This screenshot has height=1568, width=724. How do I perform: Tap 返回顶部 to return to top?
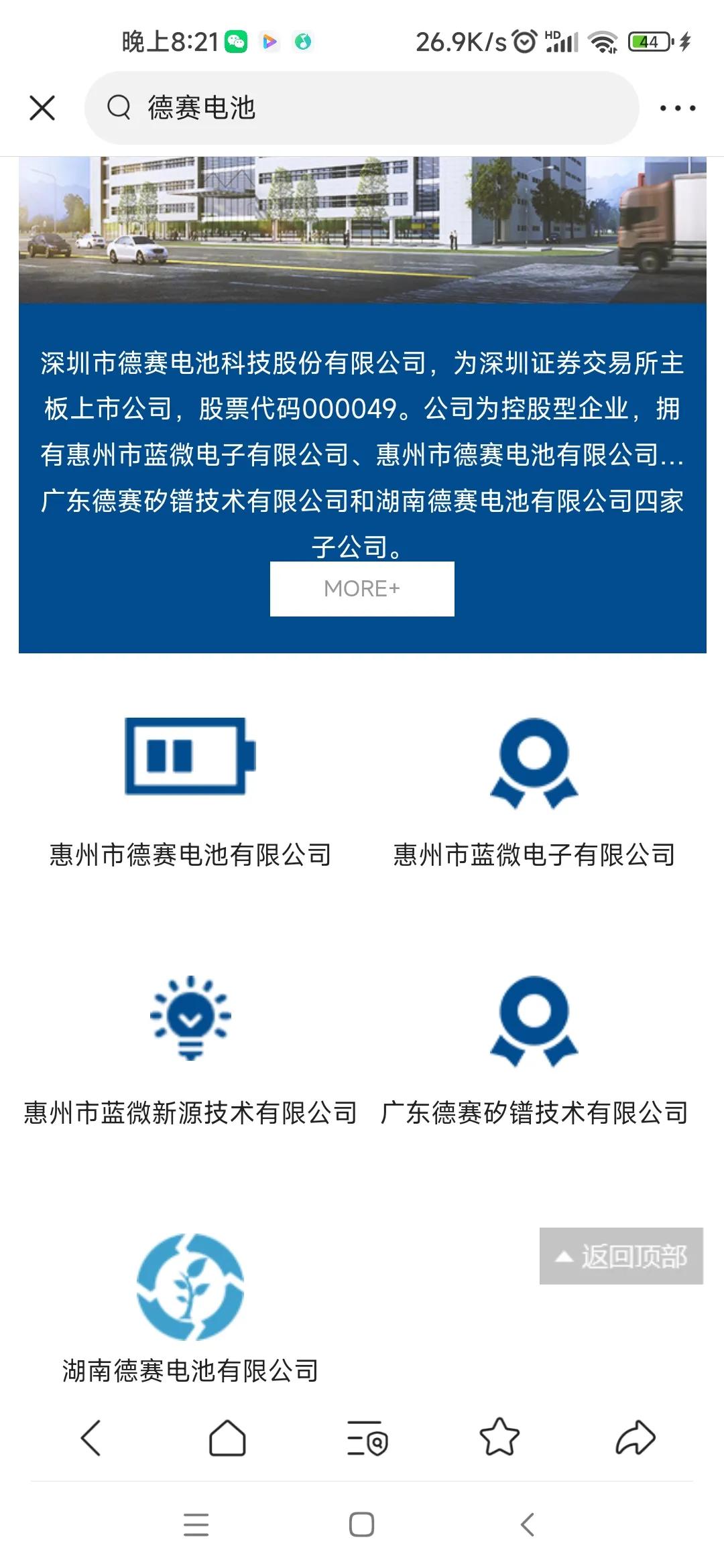pos(621,1256)
